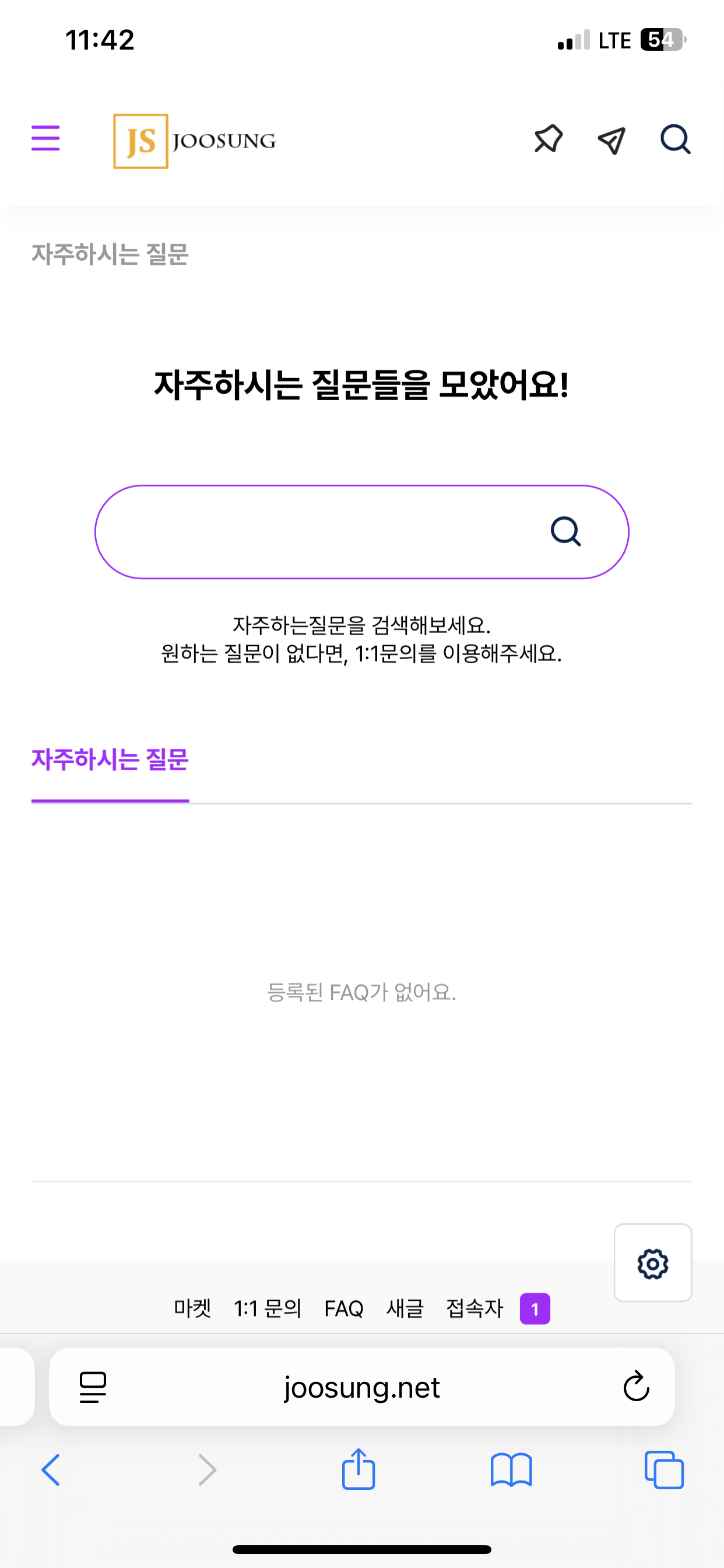Tap the magnifier inside FAQ search box
724x1568 pixels.
[x=566, y=532]
